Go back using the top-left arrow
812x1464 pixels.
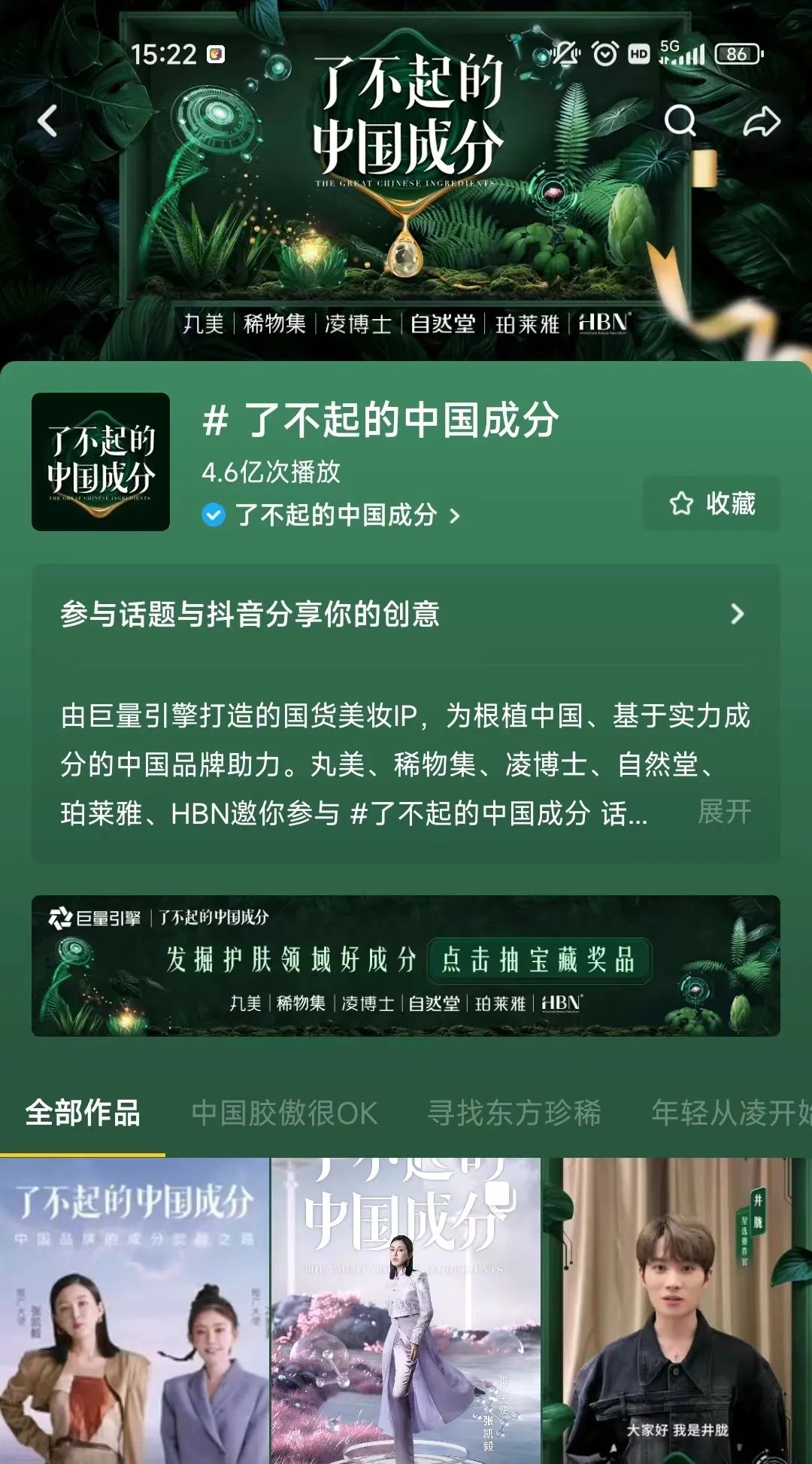point(47,121)
